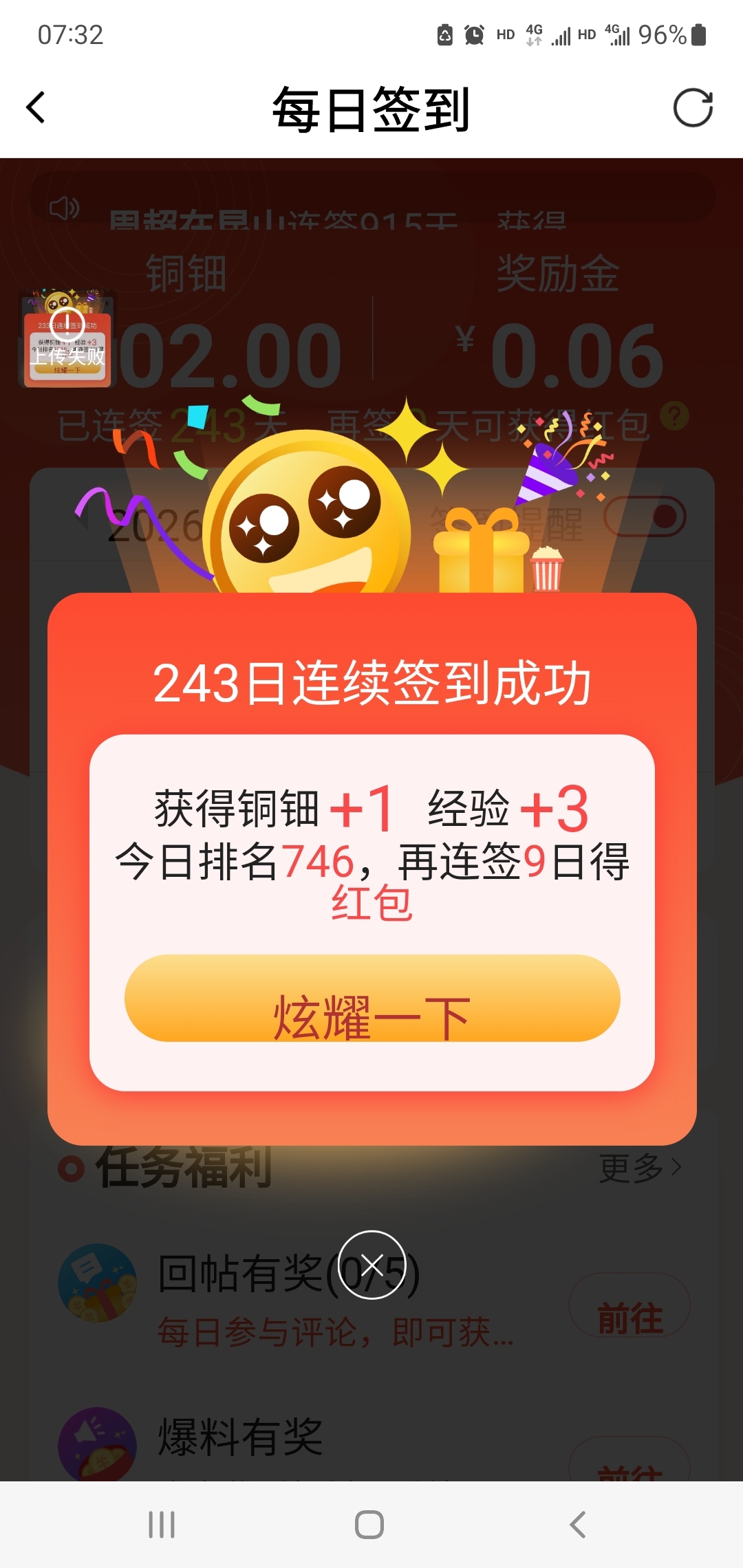Close the sign-in success popup
This screenshot has width=743, height=1568.
click(372, 1265)
